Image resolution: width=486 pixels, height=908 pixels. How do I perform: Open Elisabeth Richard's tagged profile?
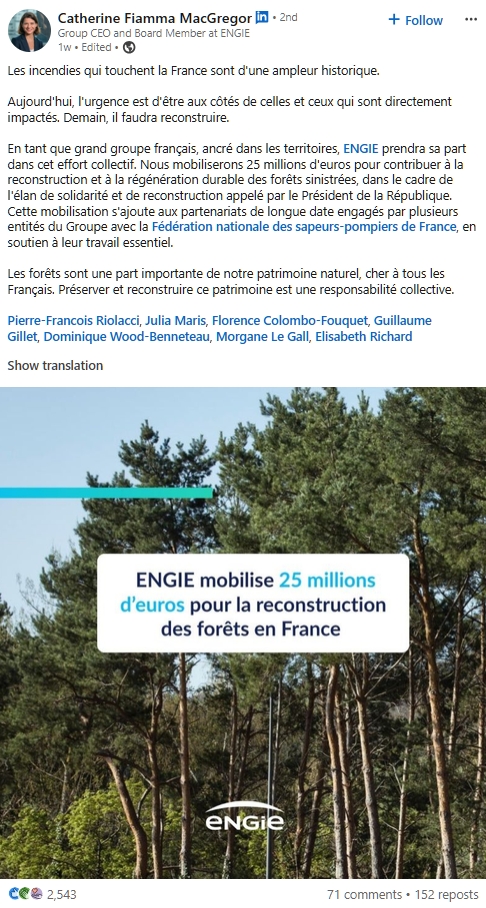(364, 336)
